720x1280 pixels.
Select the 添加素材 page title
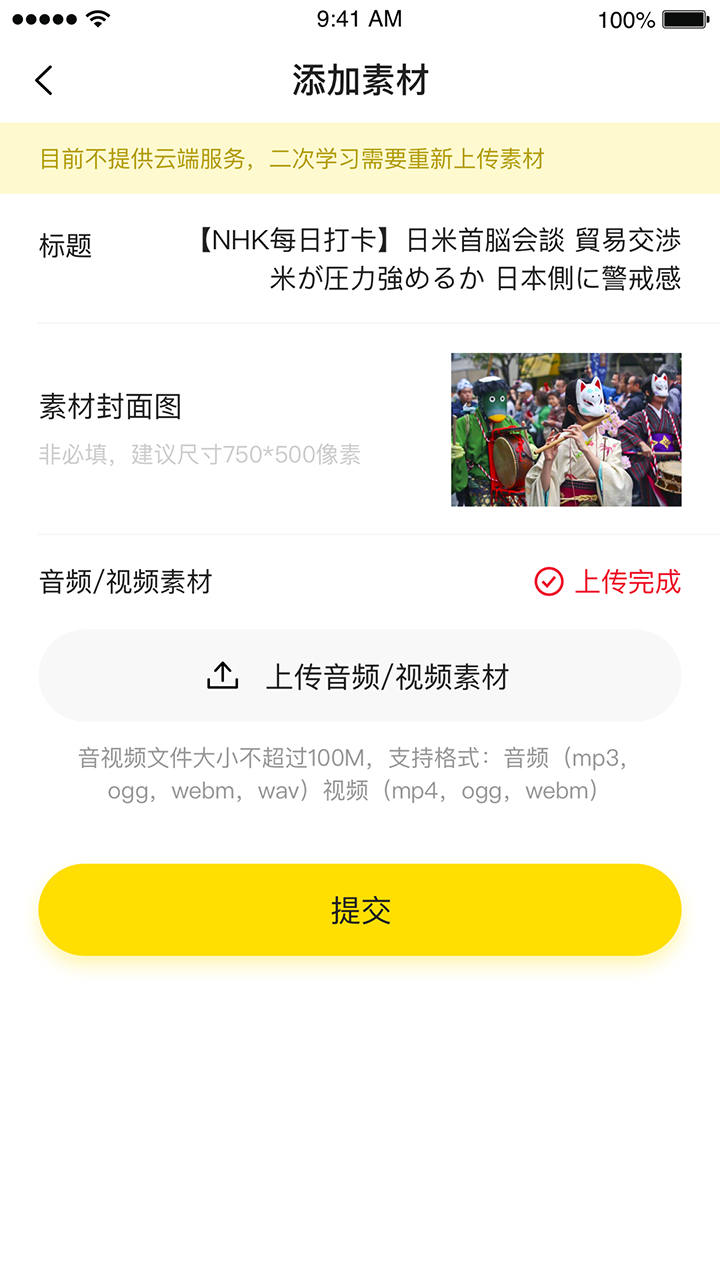[x=360, y=81]
